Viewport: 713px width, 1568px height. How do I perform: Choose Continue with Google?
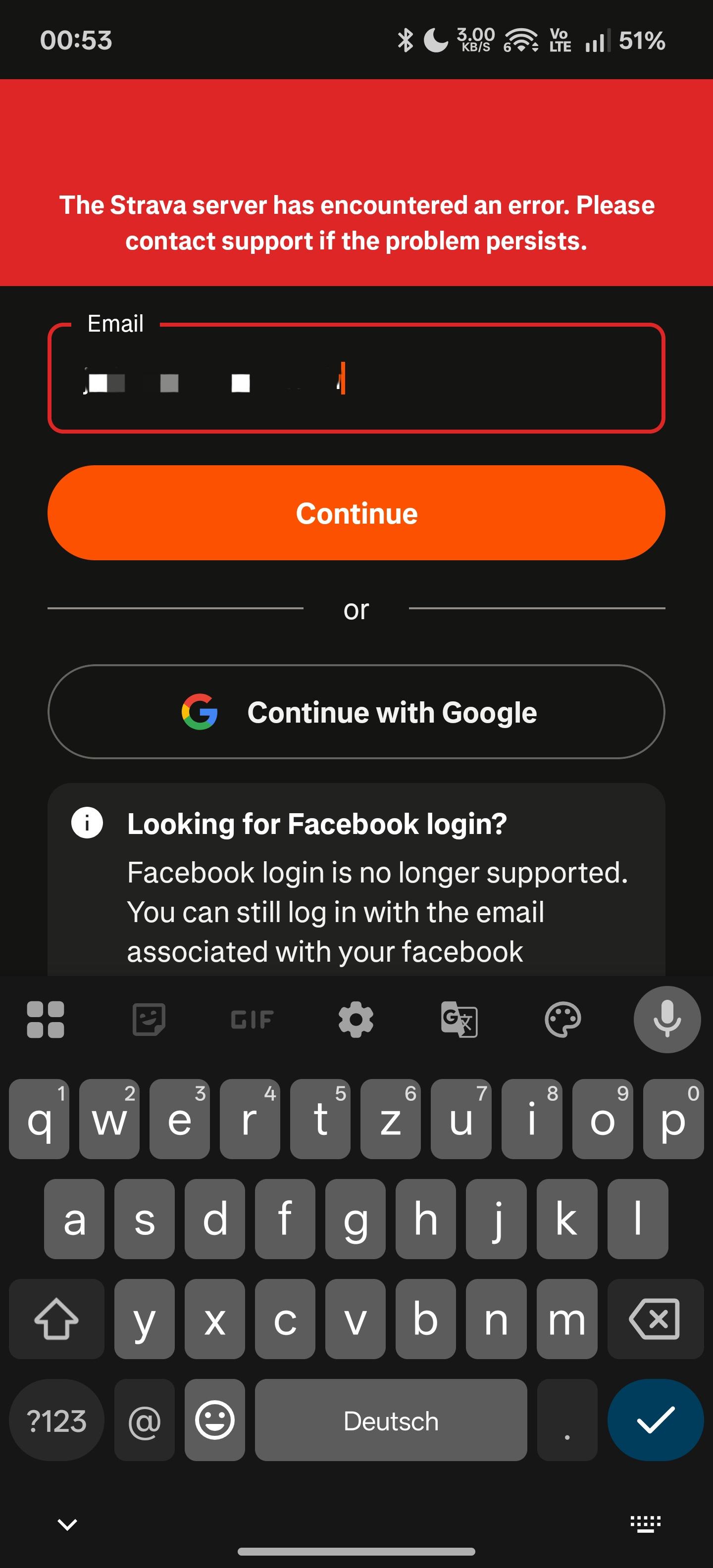coord(356,712)
